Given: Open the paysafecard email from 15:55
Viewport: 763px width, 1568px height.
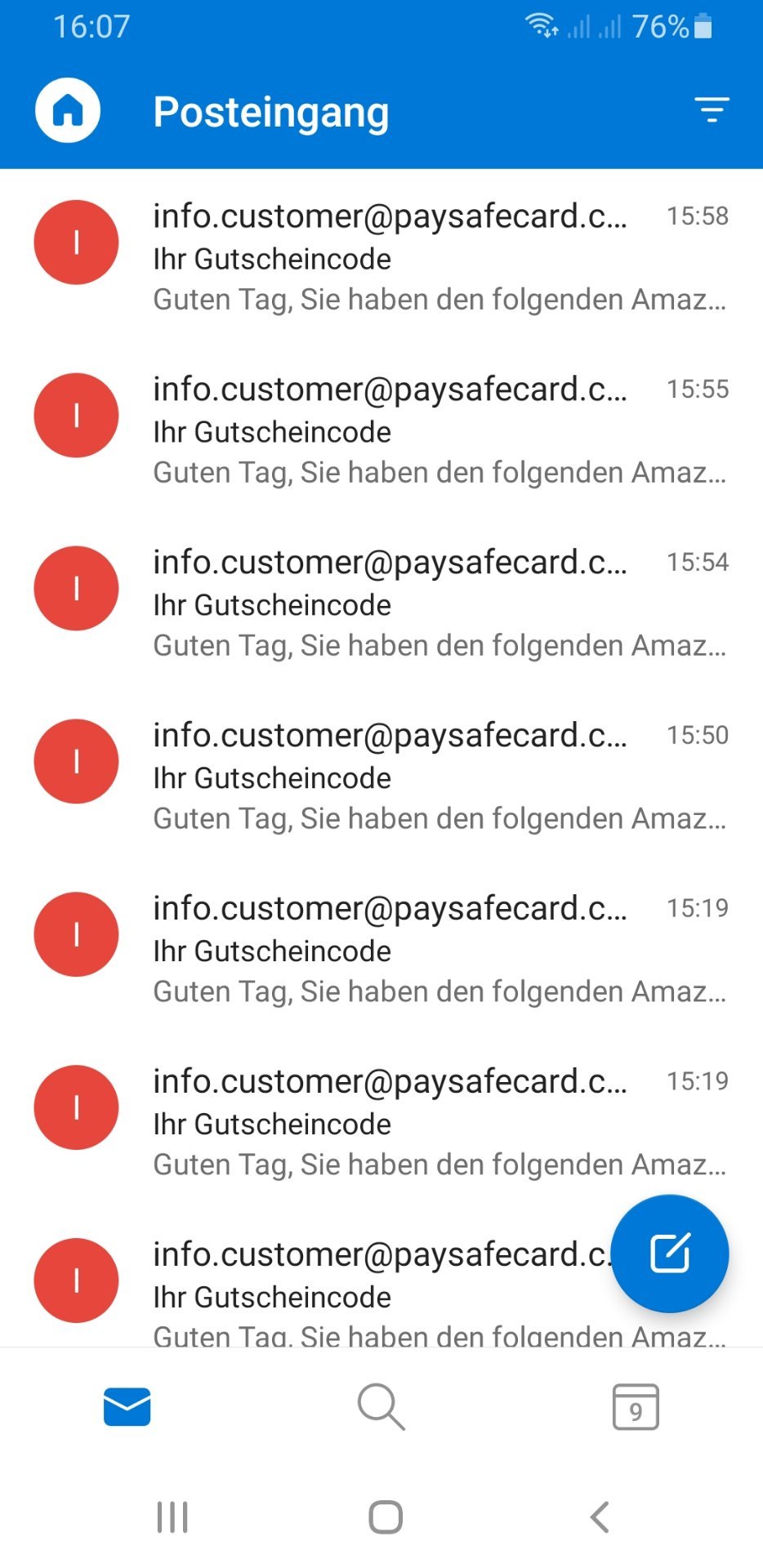Looking at the screenshot, I should tap(381, 430).
